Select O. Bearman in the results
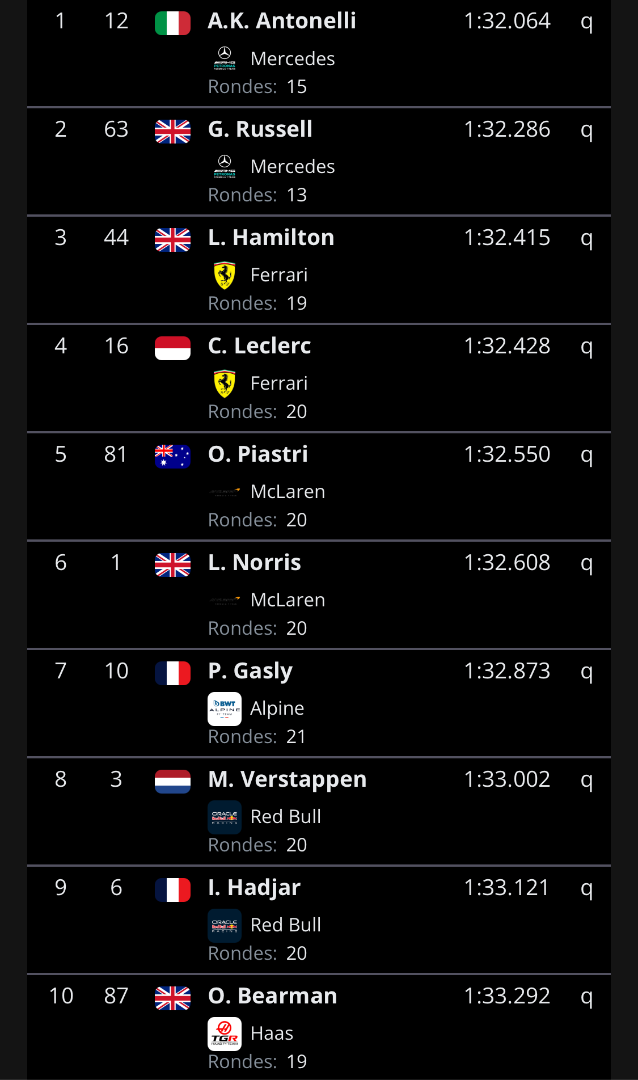 (272, 996)
